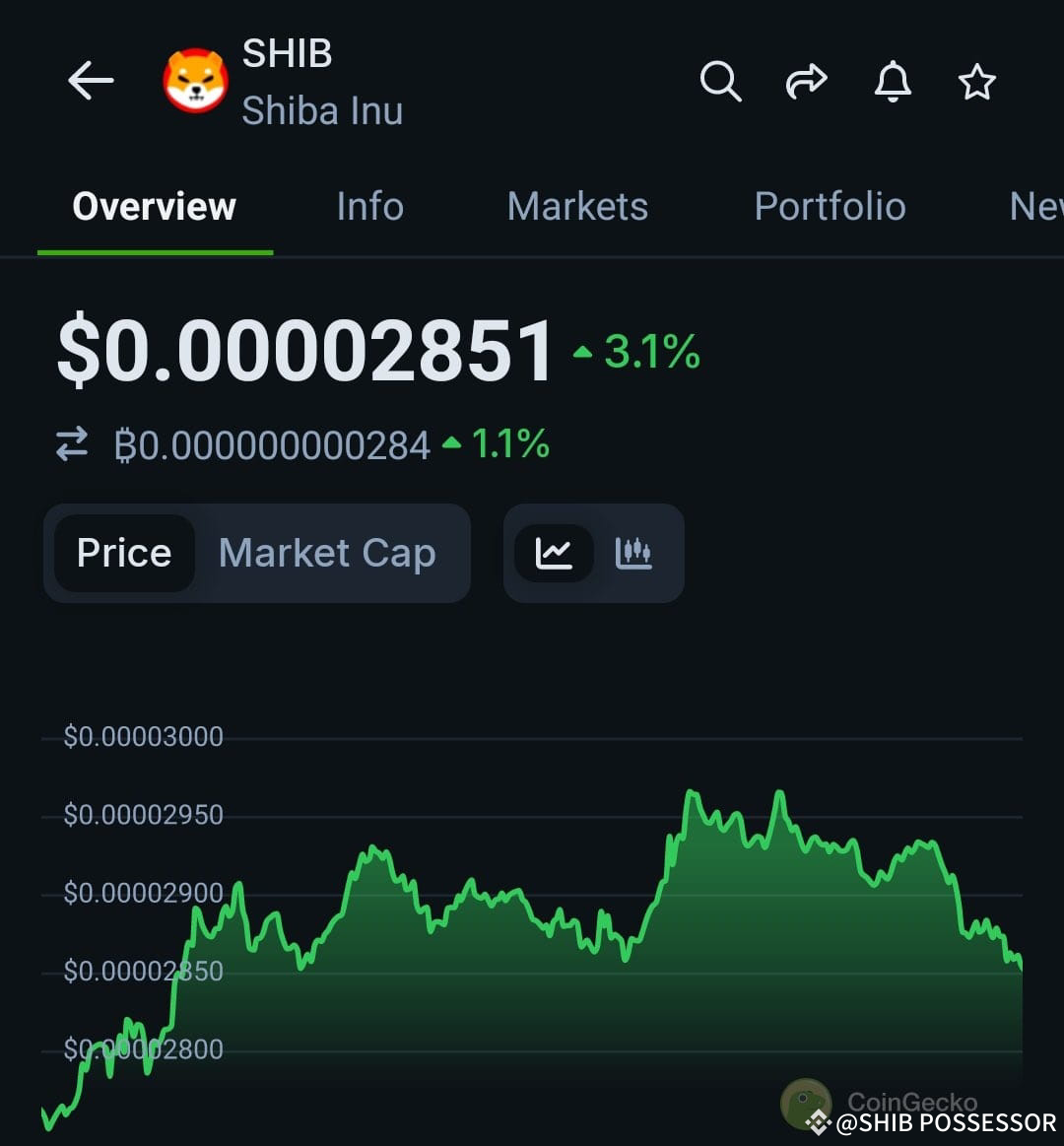View the Portfolio tab

(x=830, y=207)
